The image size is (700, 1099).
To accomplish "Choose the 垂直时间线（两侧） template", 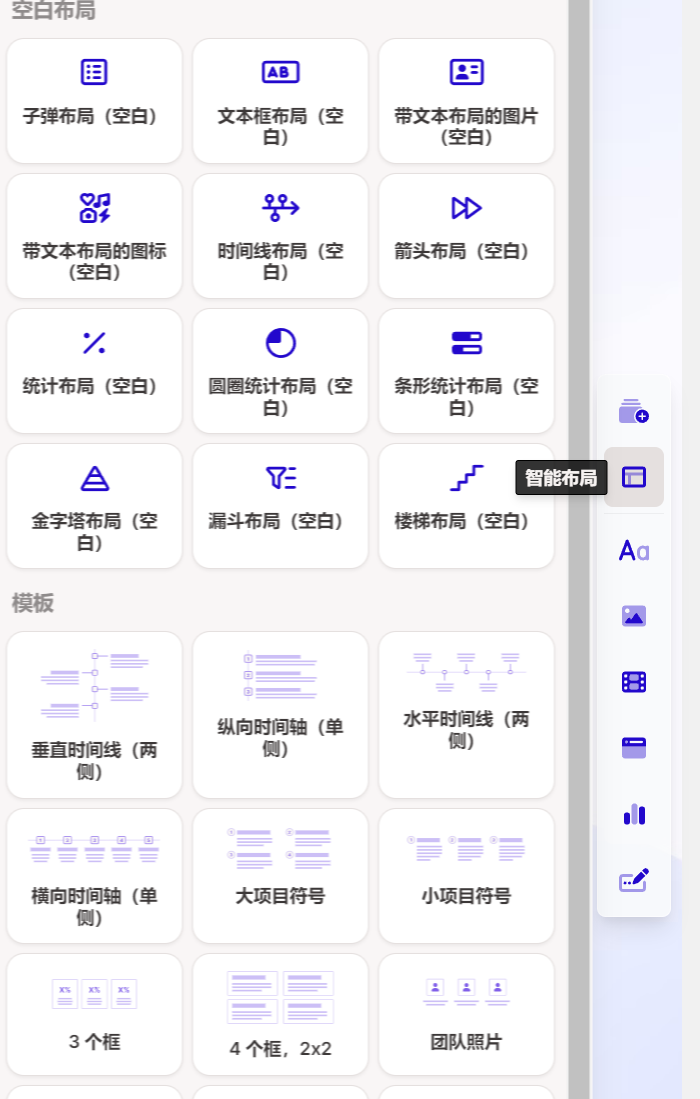I will [x=95, y=715].
